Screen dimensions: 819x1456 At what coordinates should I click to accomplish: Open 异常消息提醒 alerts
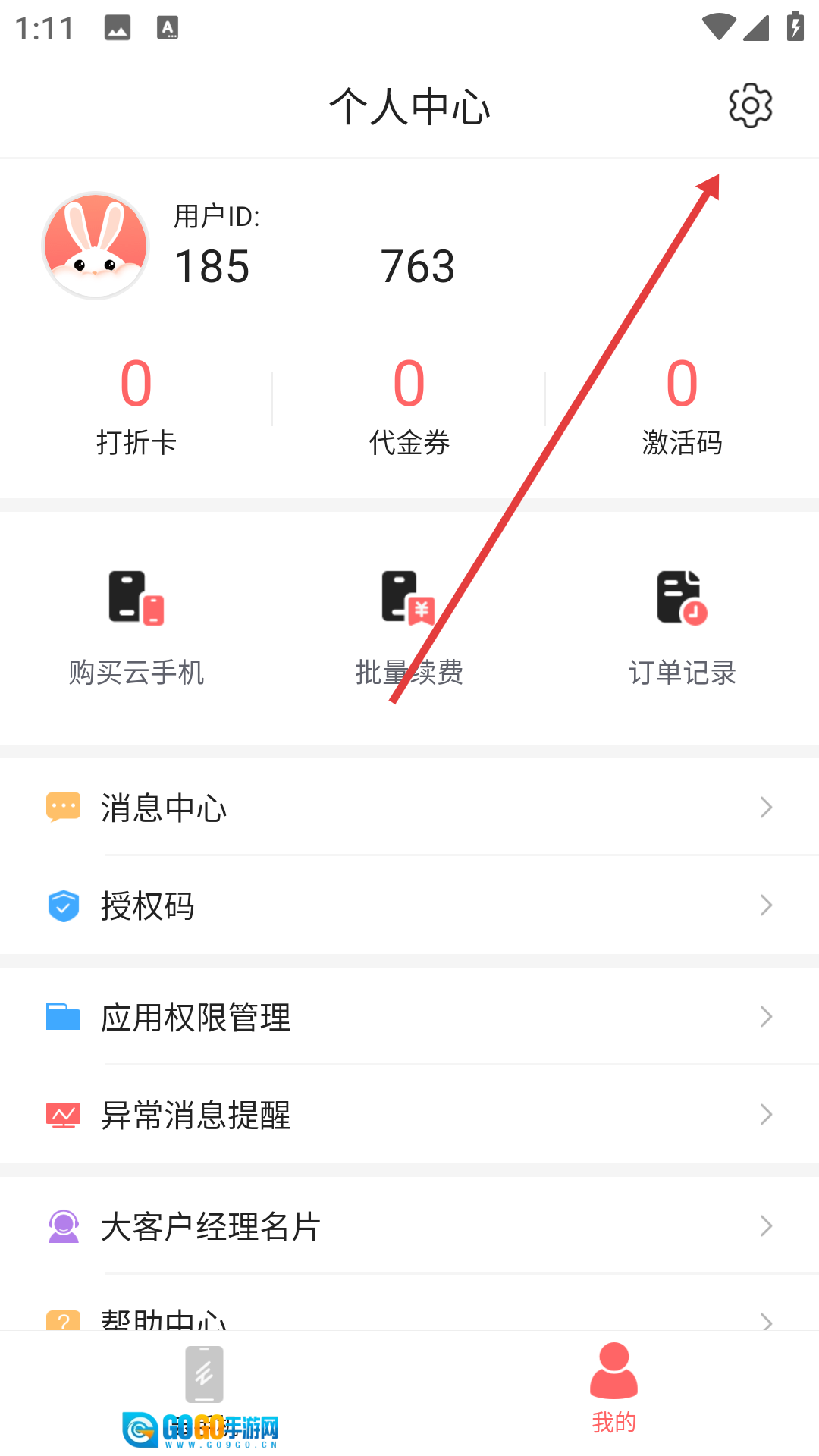pyautogui.click(x=409, y=1115)
